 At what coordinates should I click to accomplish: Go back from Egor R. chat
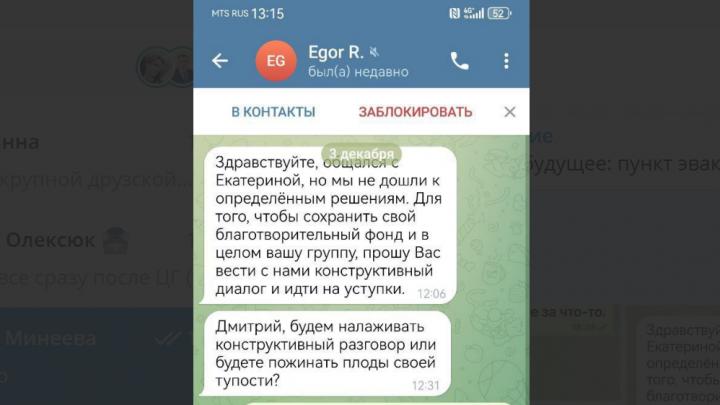pyautogui.click(x=220, y=61)
